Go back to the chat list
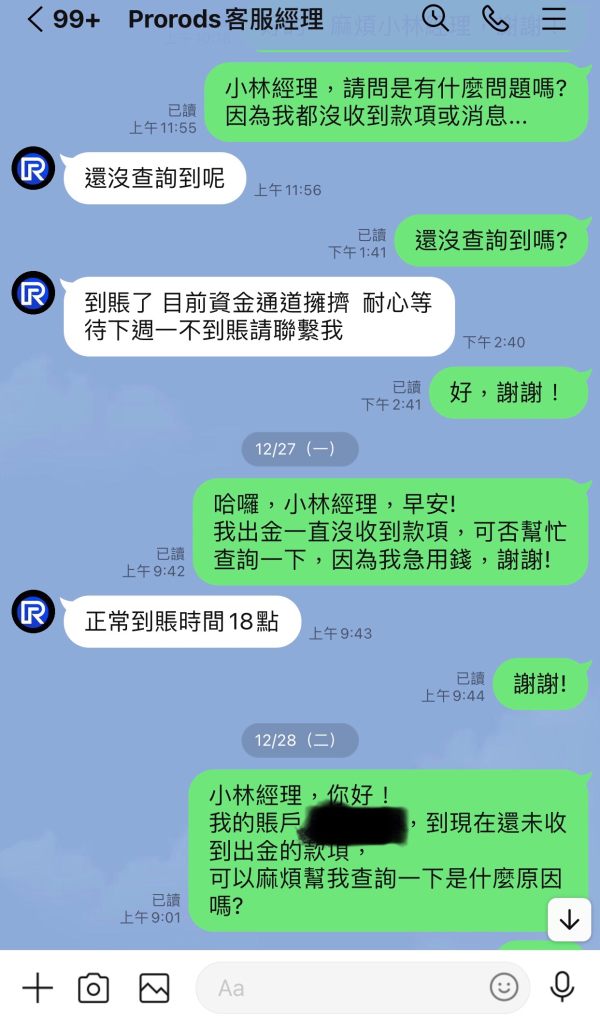This screenshot has height=1024, width=600. [35, 20]
